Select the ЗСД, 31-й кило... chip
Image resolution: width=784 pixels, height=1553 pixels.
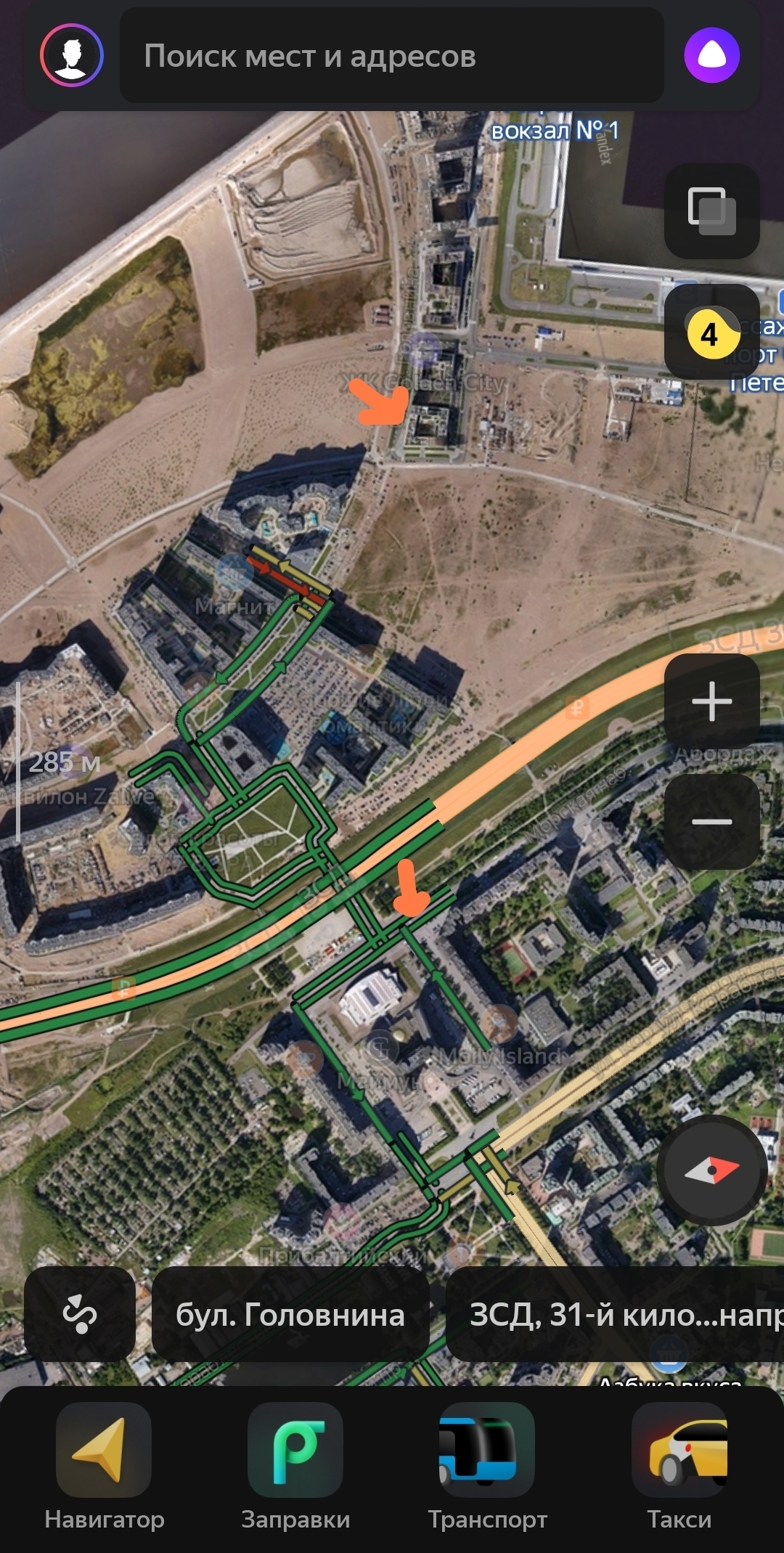coord(617,1315)
